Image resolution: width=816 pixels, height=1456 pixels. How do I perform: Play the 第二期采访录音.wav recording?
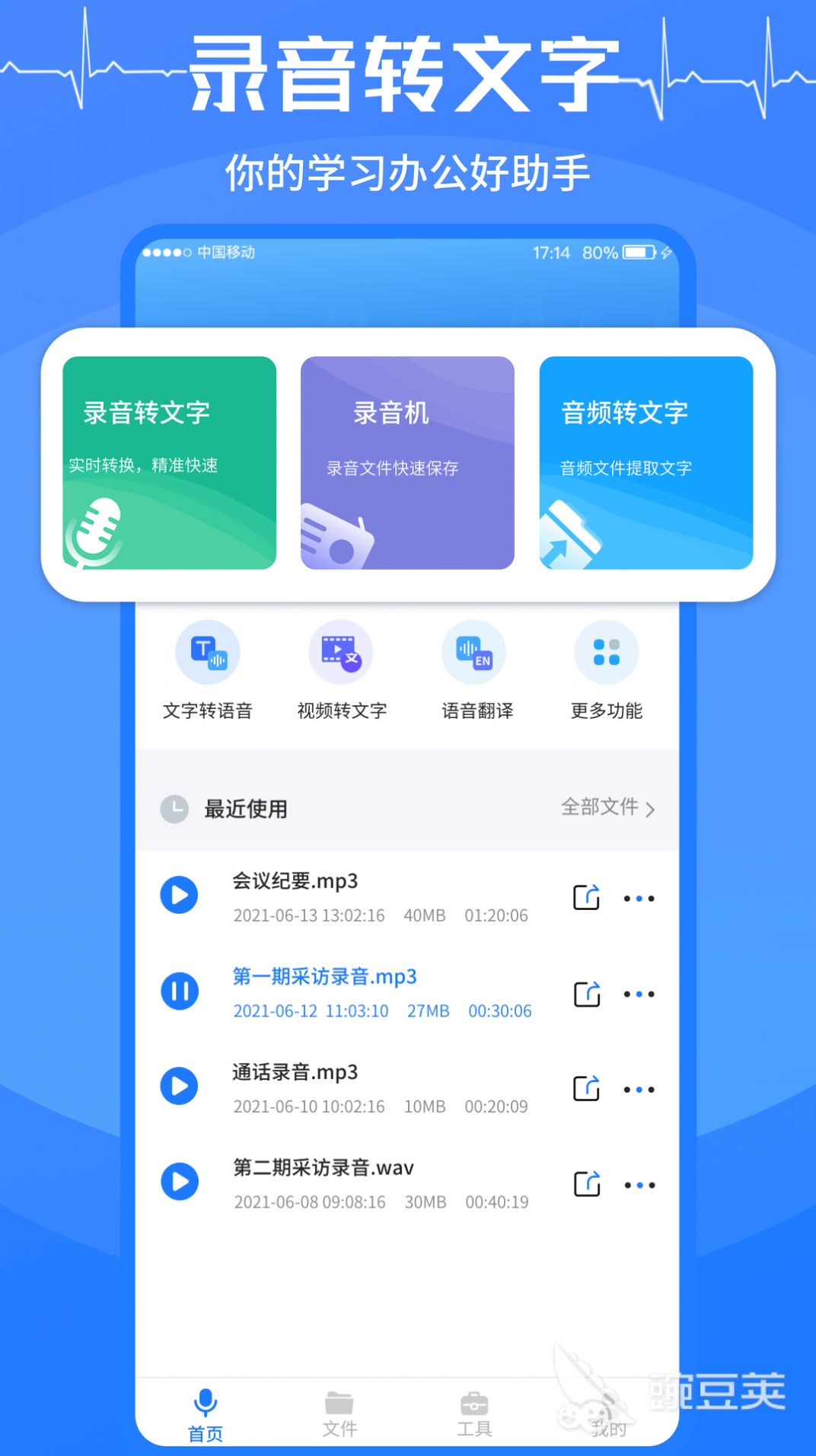[x=179, y=1181]
